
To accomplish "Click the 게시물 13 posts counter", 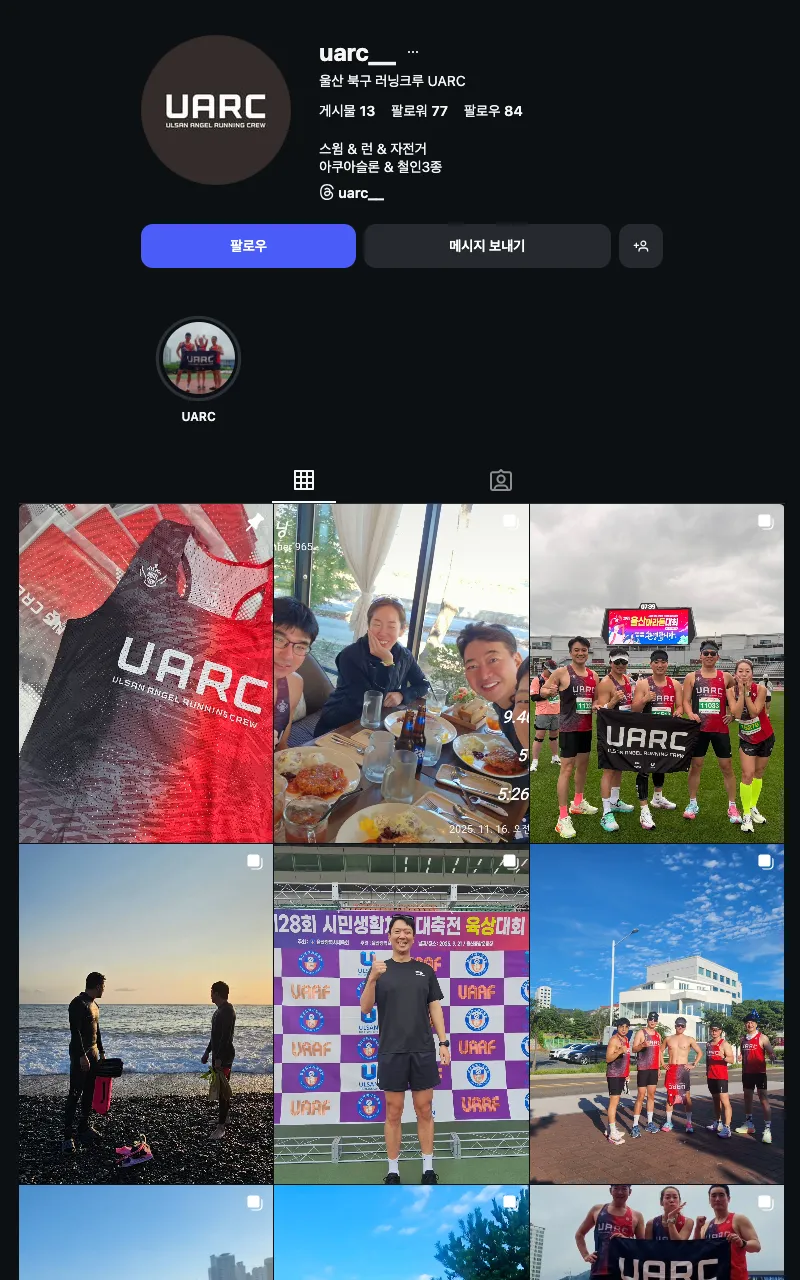I will (x=345, y=111).
